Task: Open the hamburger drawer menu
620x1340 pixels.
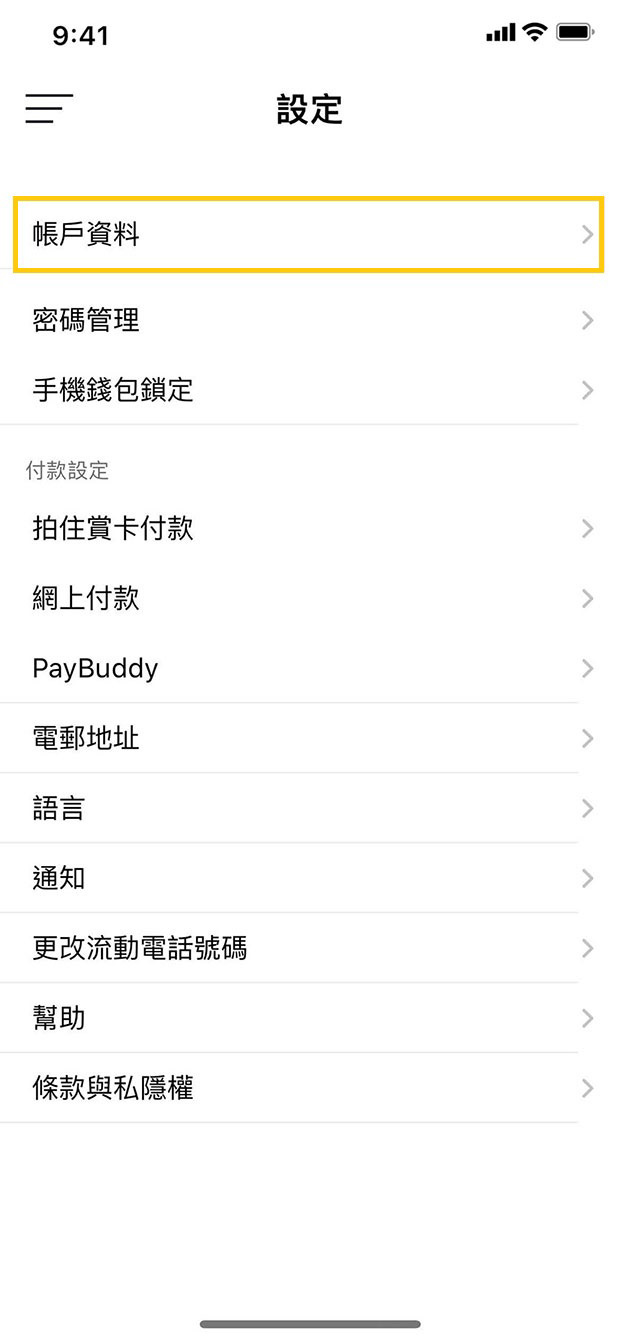Action: pos(49,108)
